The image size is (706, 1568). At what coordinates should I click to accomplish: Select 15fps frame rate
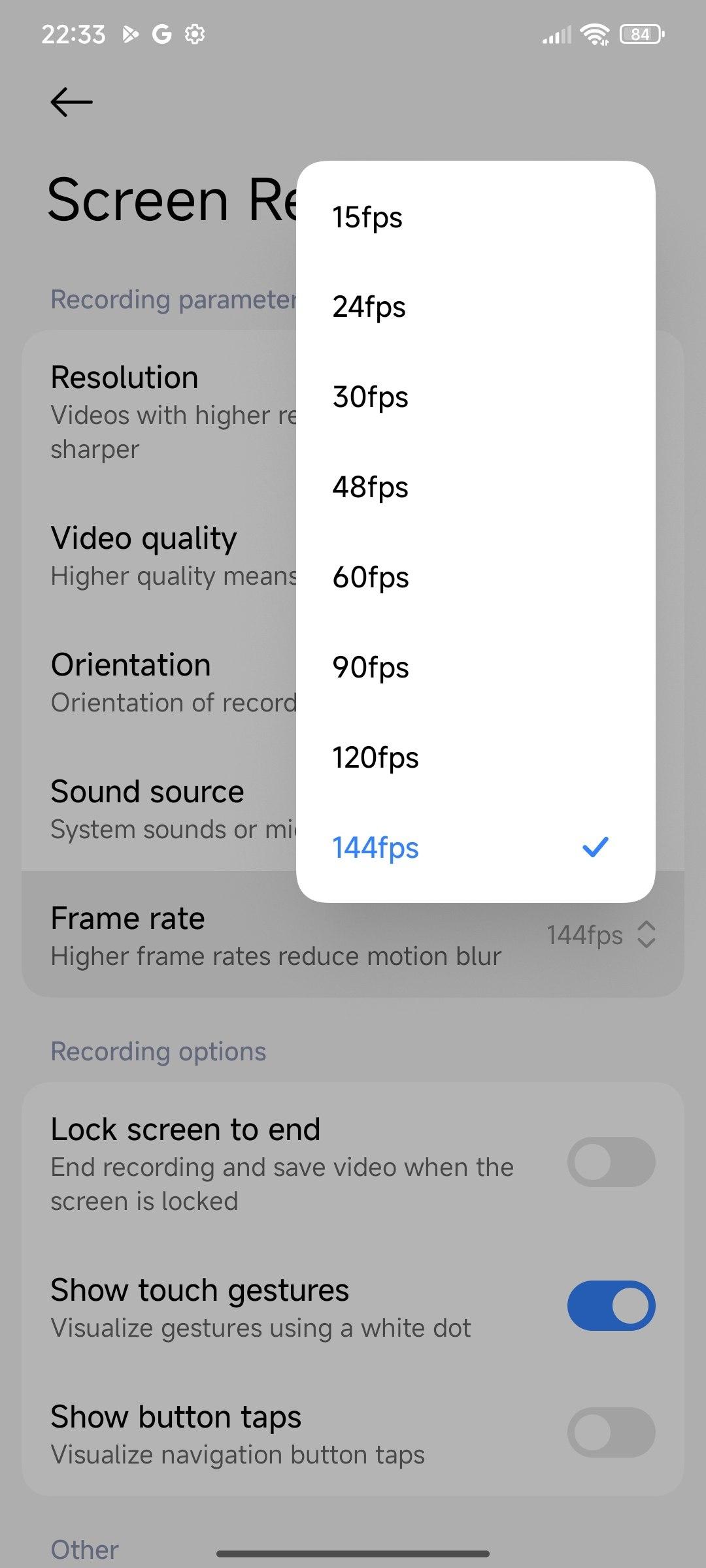475,217
